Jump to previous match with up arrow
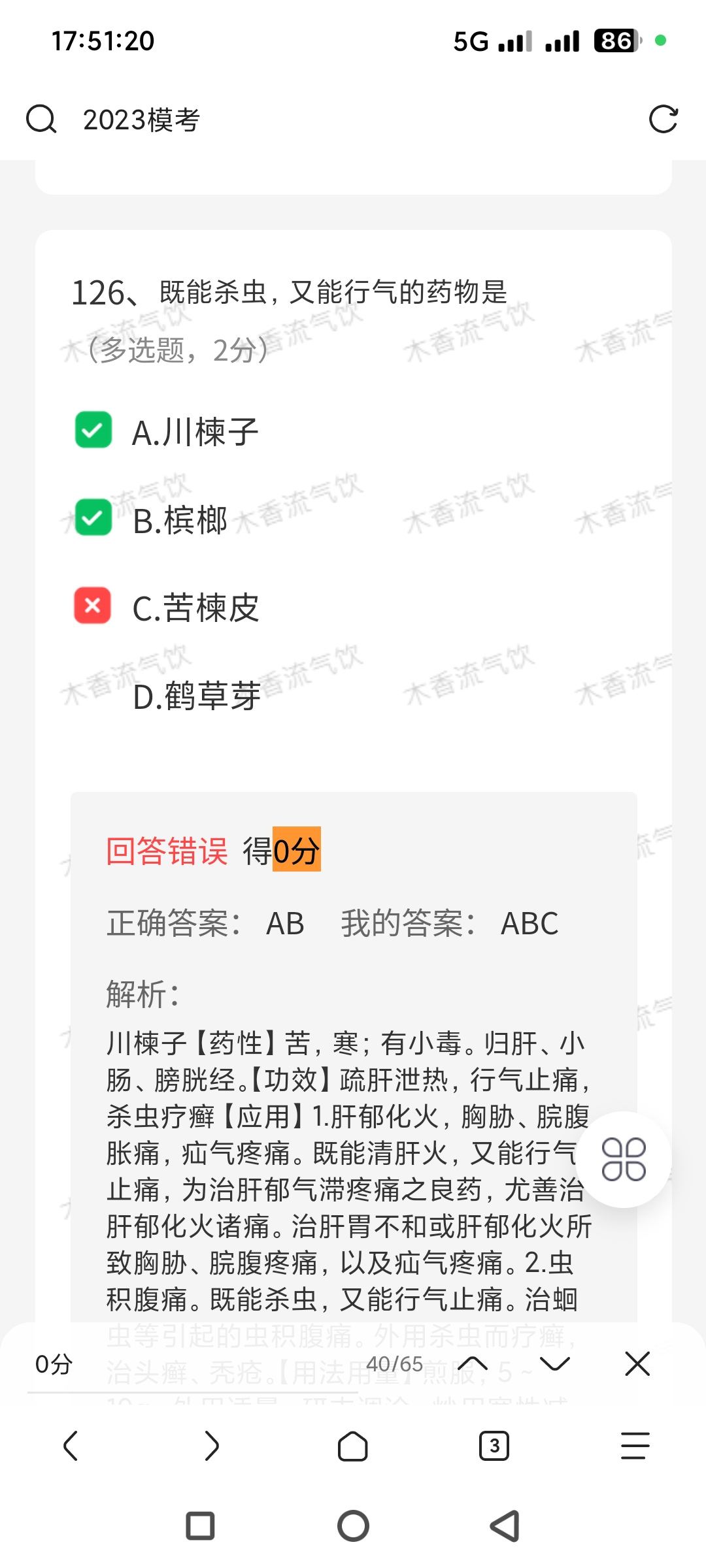The width and height of the screenshot is (706, 1568). (473, 1364)
